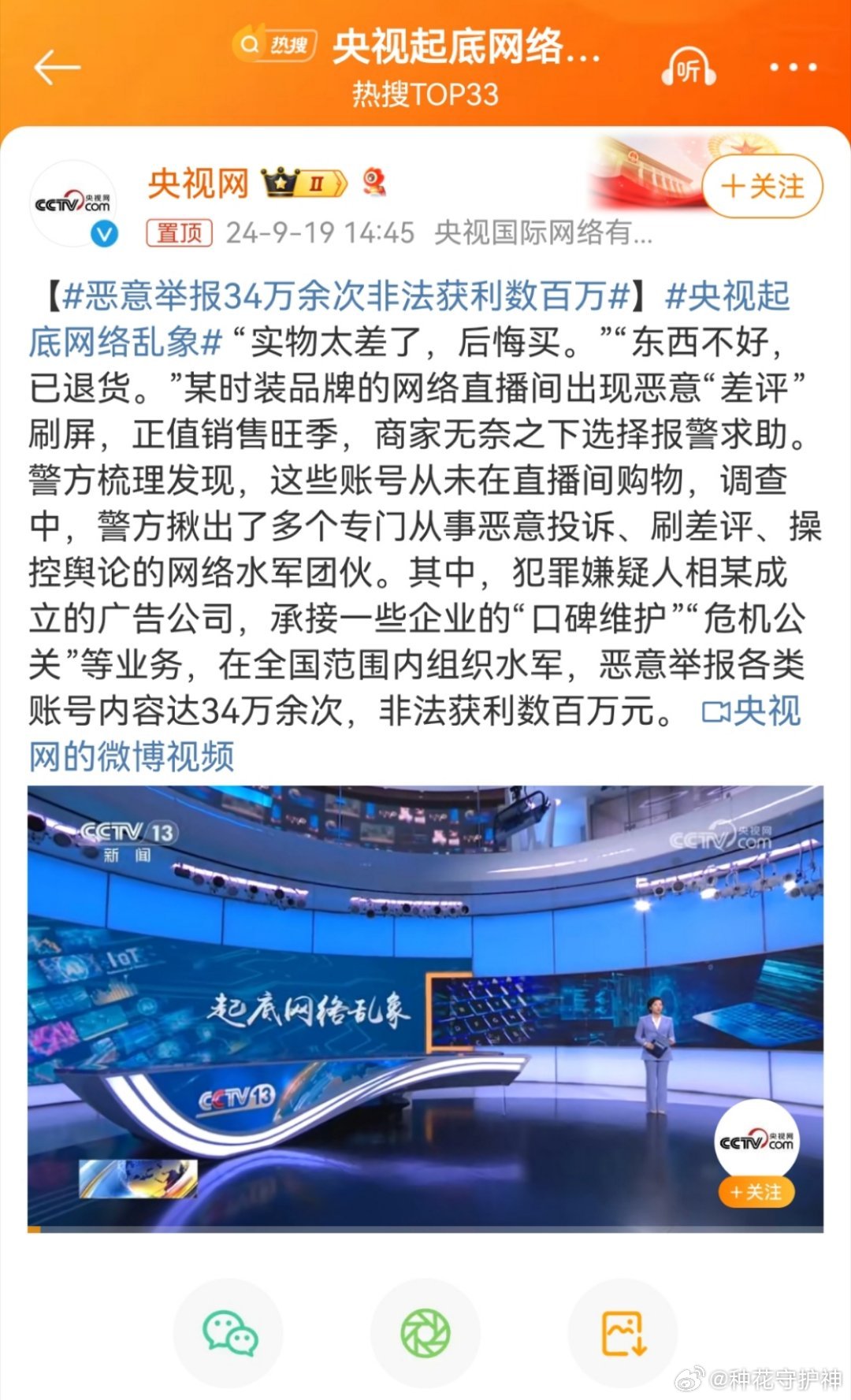Screen dimensions: 851x1400
Task: Follow 央视网 with the +关注 button
Action: pyautogui.click(x=762, y=187)
